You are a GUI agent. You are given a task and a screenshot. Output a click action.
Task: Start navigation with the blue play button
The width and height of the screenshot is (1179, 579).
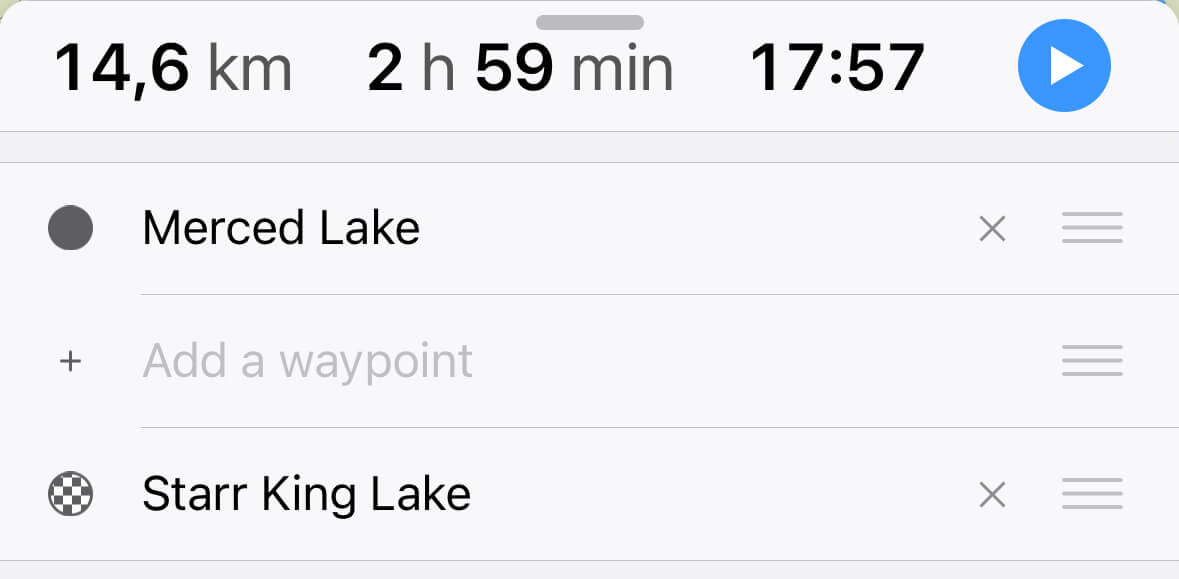(x=1064, y=66)
